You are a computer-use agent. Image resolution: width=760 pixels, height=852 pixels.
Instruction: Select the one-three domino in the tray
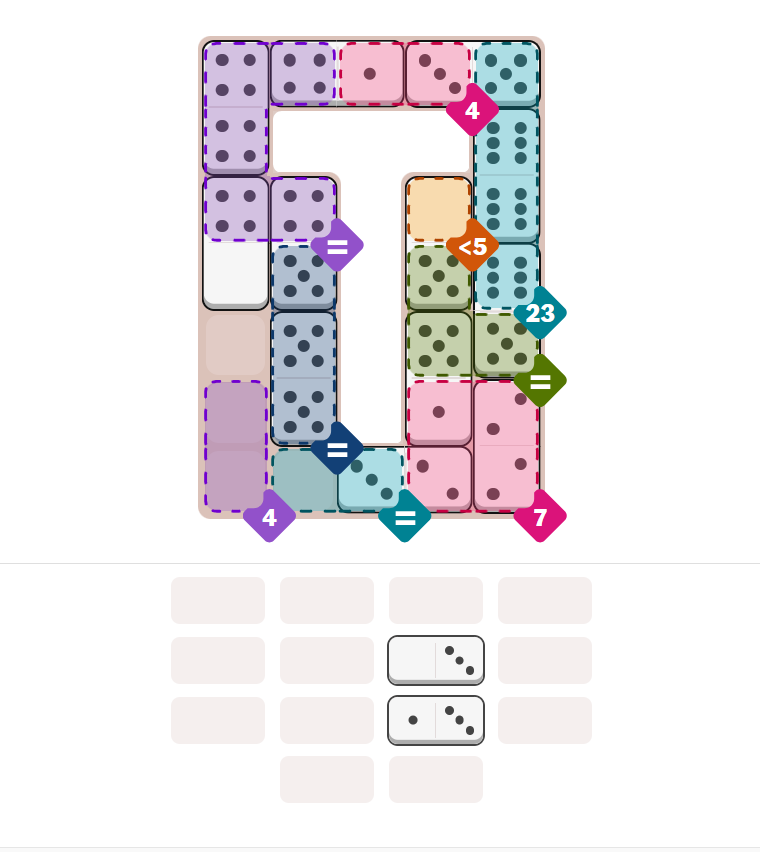(x=436, y=720)
